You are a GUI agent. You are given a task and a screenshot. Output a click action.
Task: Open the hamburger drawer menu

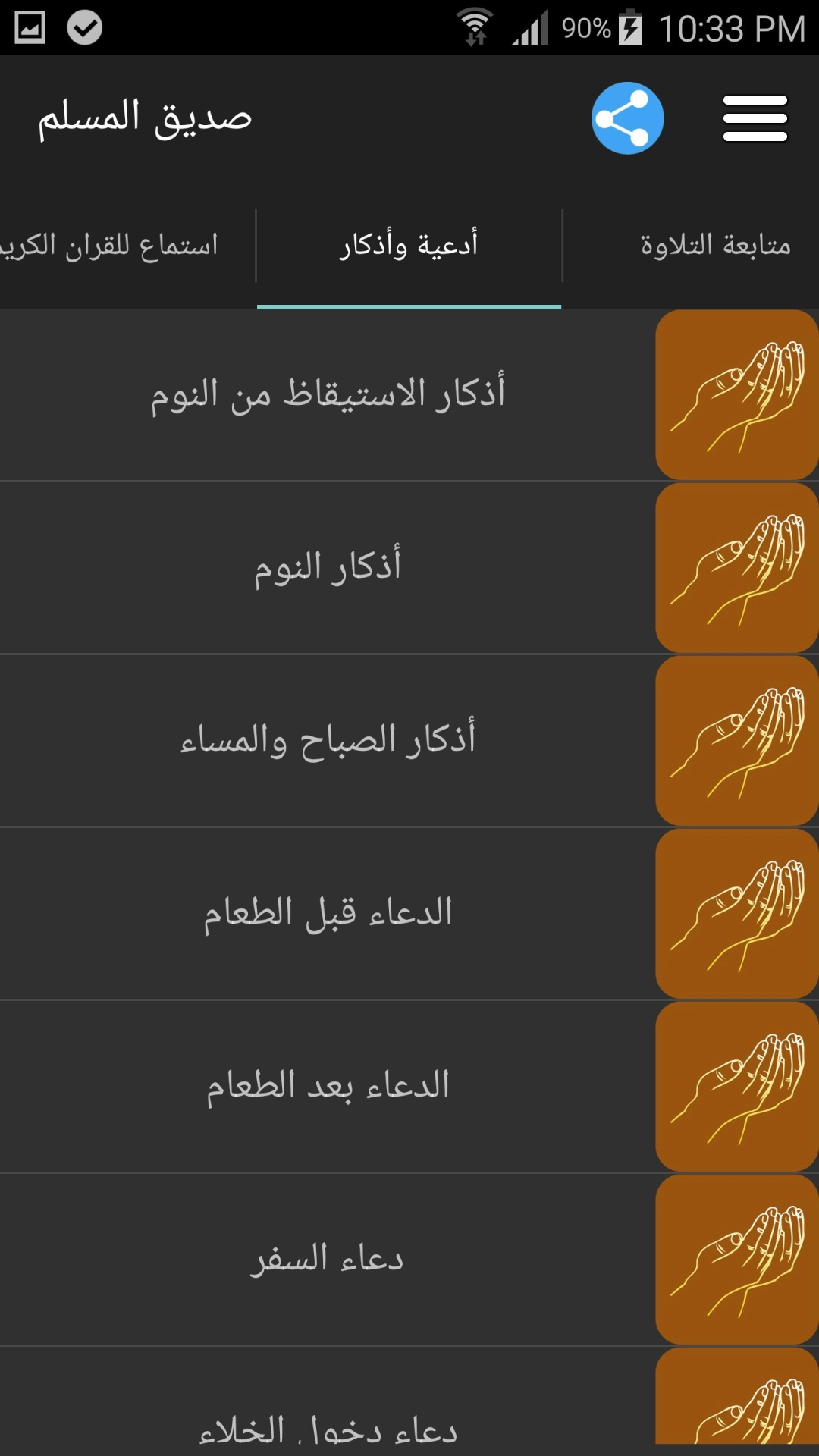755,118
